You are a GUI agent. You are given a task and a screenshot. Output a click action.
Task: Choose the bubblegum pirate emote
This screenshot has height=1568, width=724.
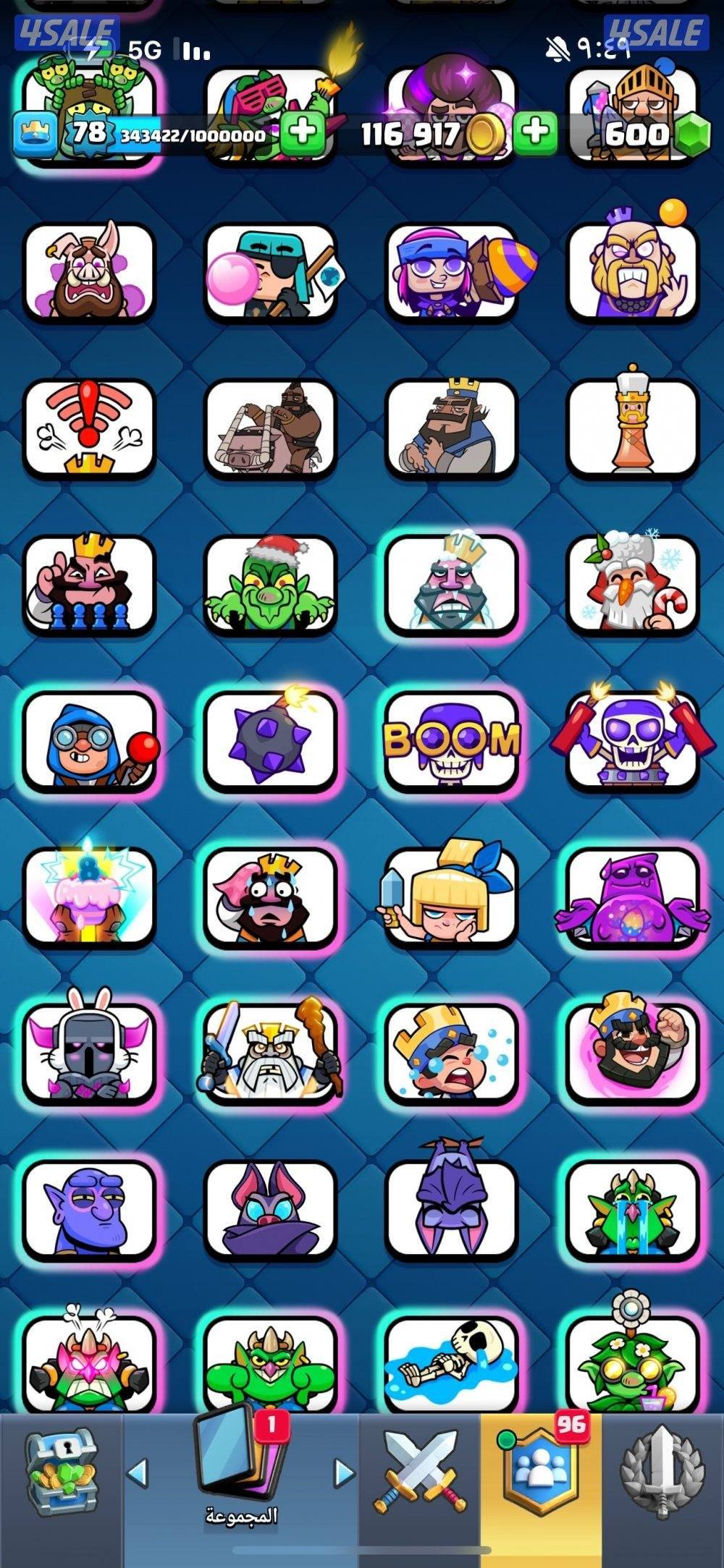coord(270,271)
